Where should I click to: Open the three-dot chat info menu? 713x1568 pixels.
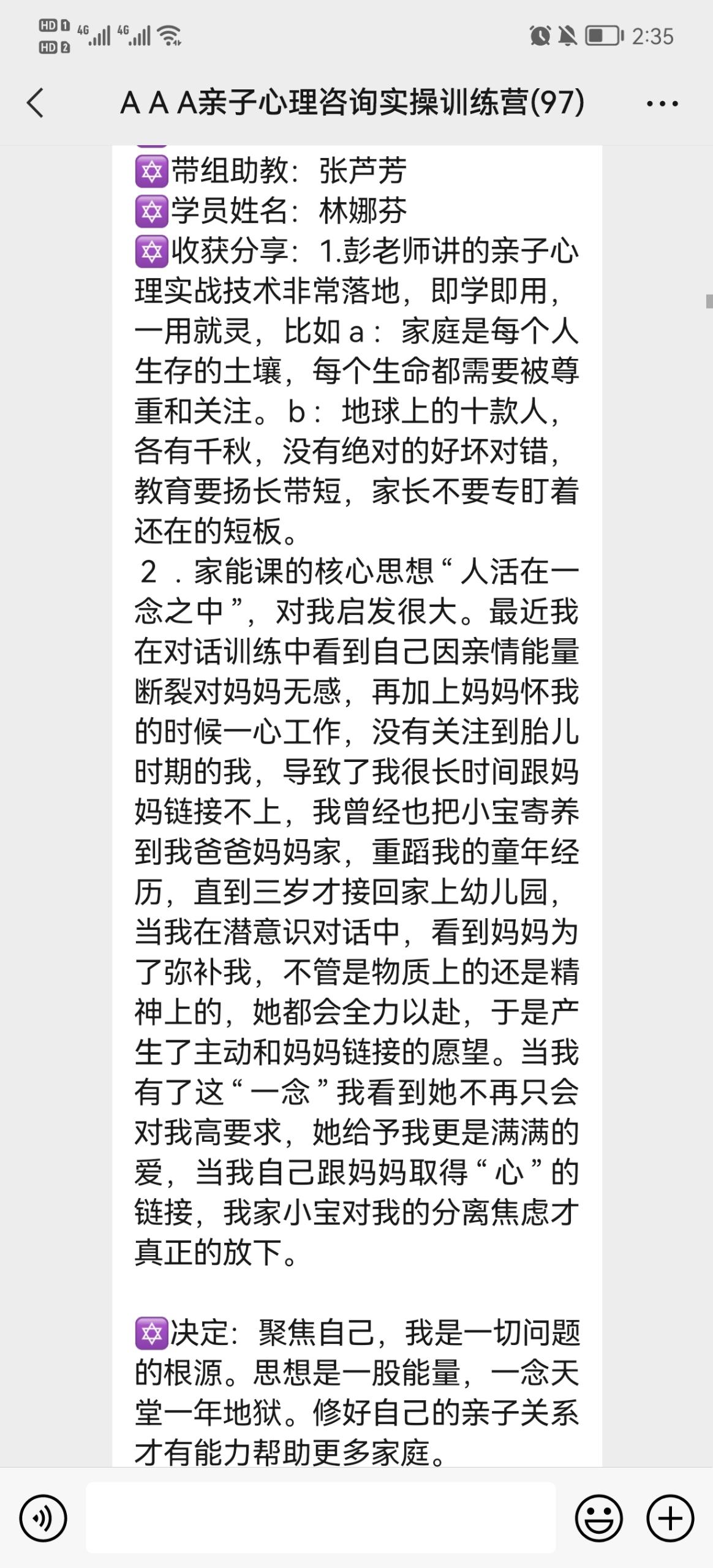point(662,103)
